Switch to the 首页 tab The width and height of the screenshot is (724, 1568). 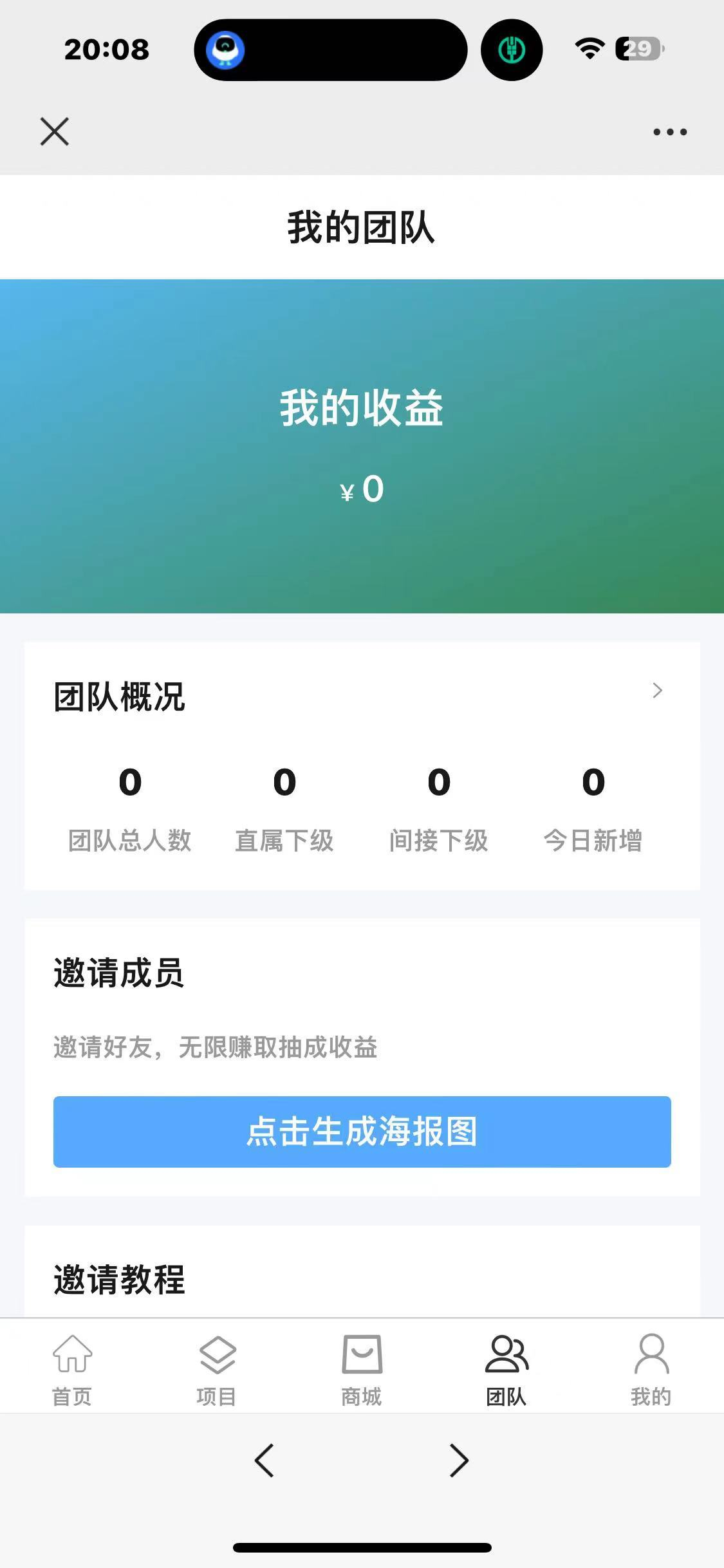72,1368
